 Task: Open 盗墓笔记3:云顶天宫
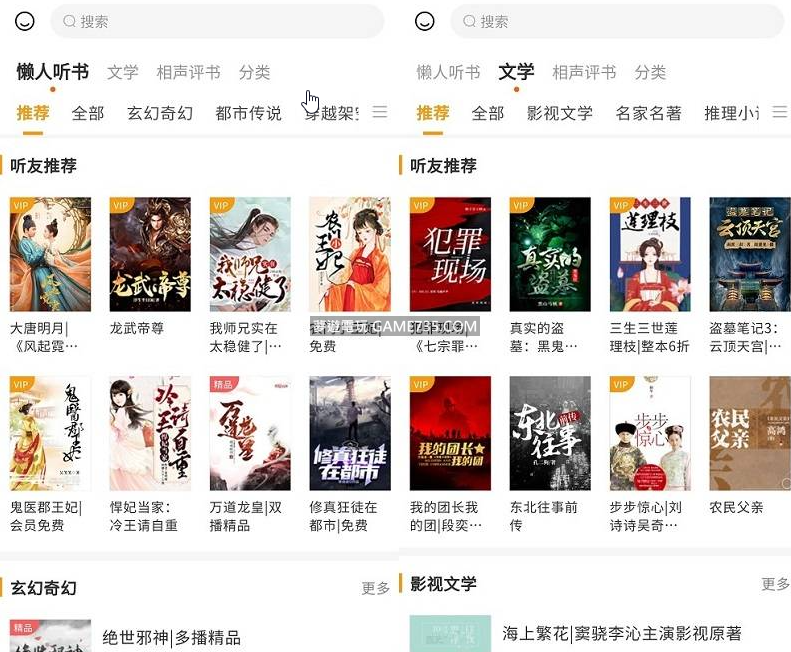coord(749,254)
